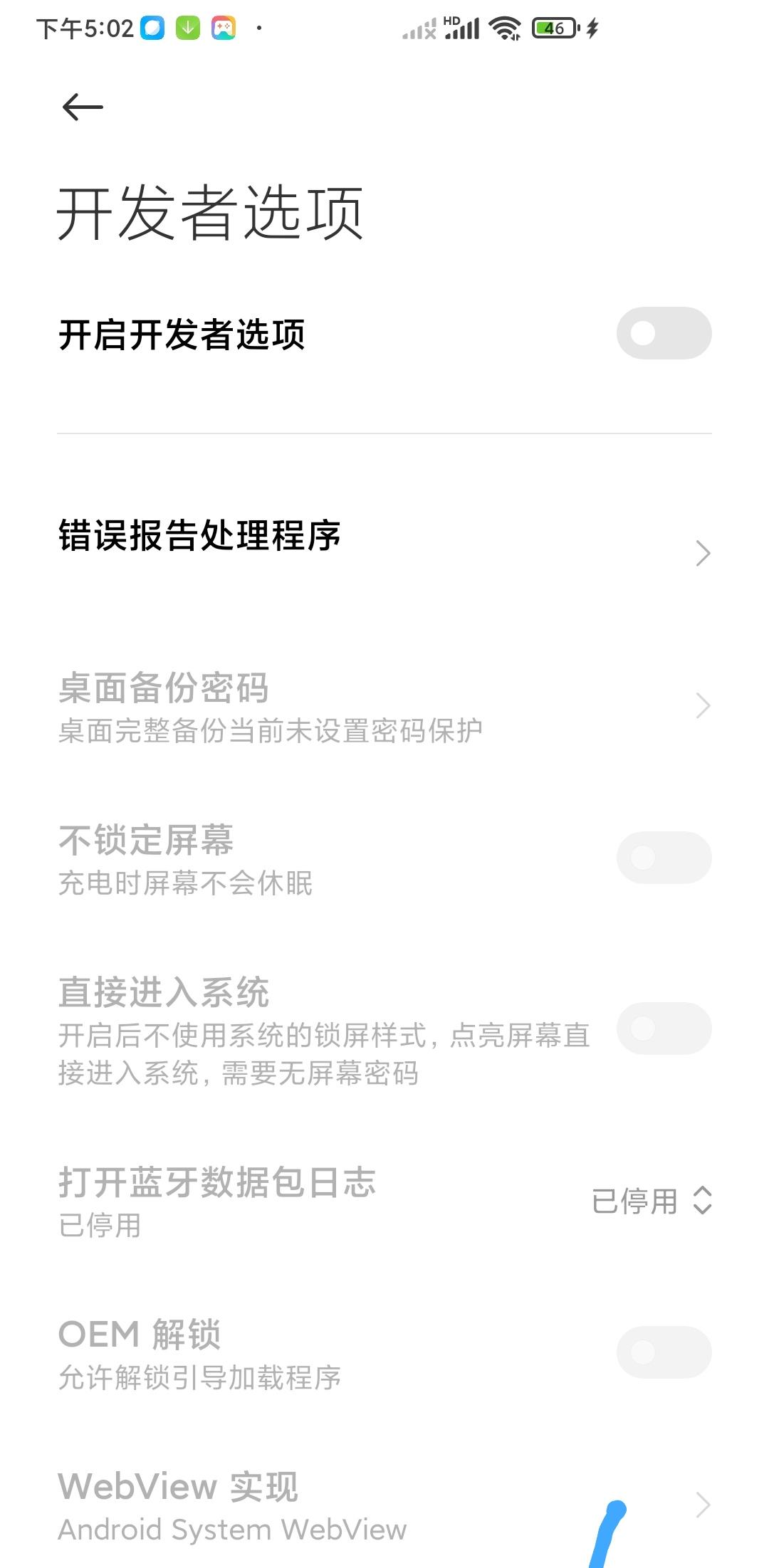This screenshot has width=769, height=1568.
Task: Enable the OEM 解锁 switch
Action: click(x=662, y=1349)
